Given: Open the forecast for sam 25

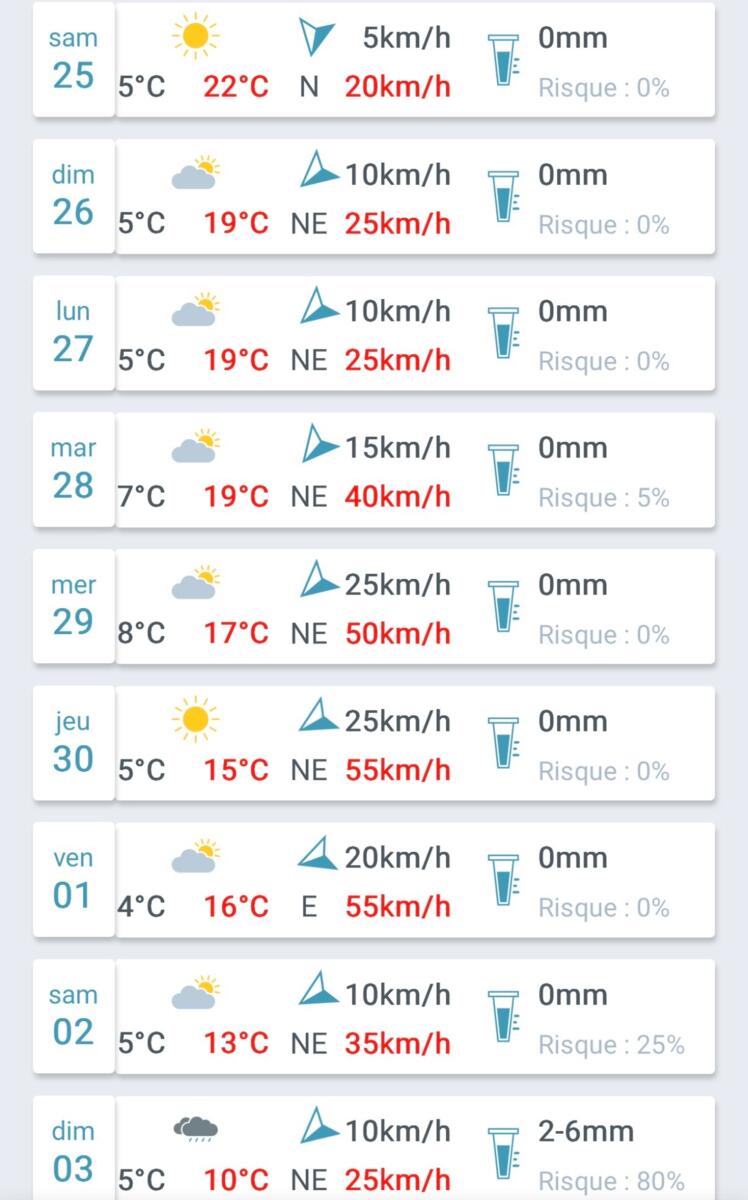Looking at the screenshot, I should click(x=374, y=60).
